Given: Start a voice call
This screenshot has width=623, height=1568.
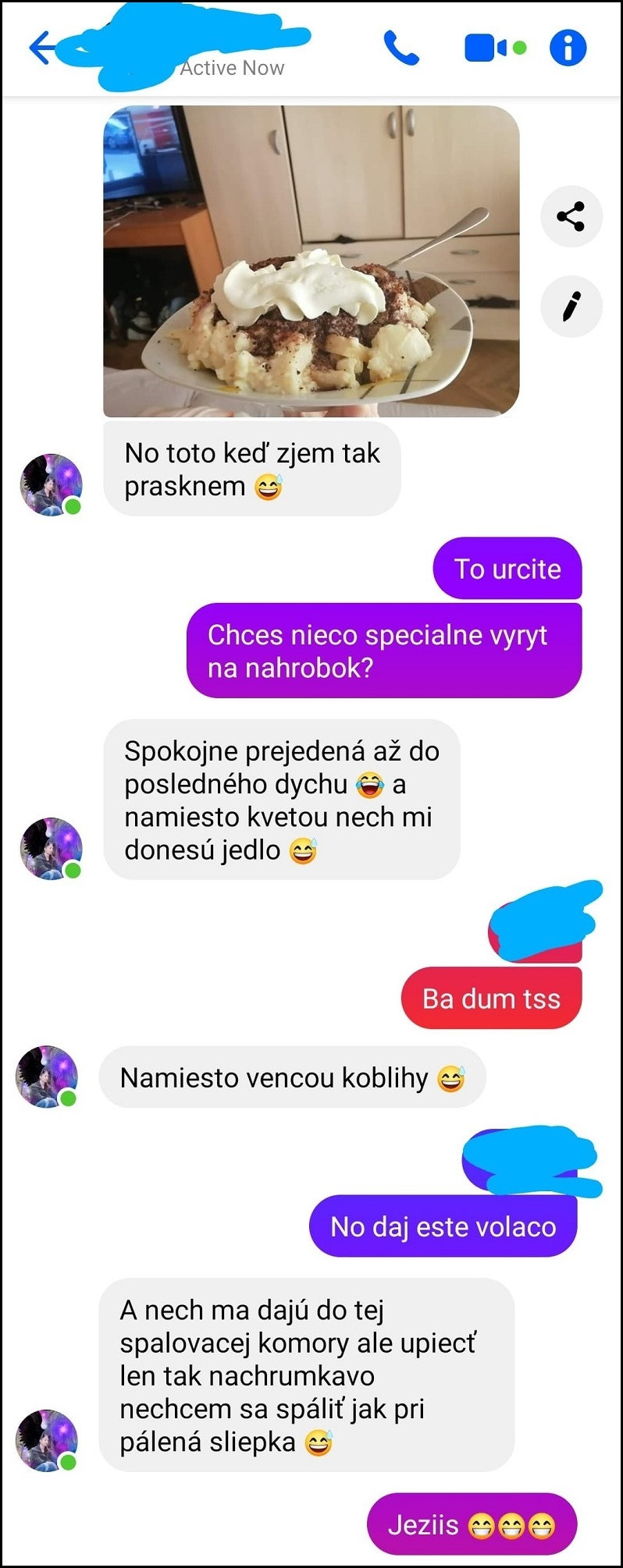Looking at the screenshot, I should tap(401, 48).
